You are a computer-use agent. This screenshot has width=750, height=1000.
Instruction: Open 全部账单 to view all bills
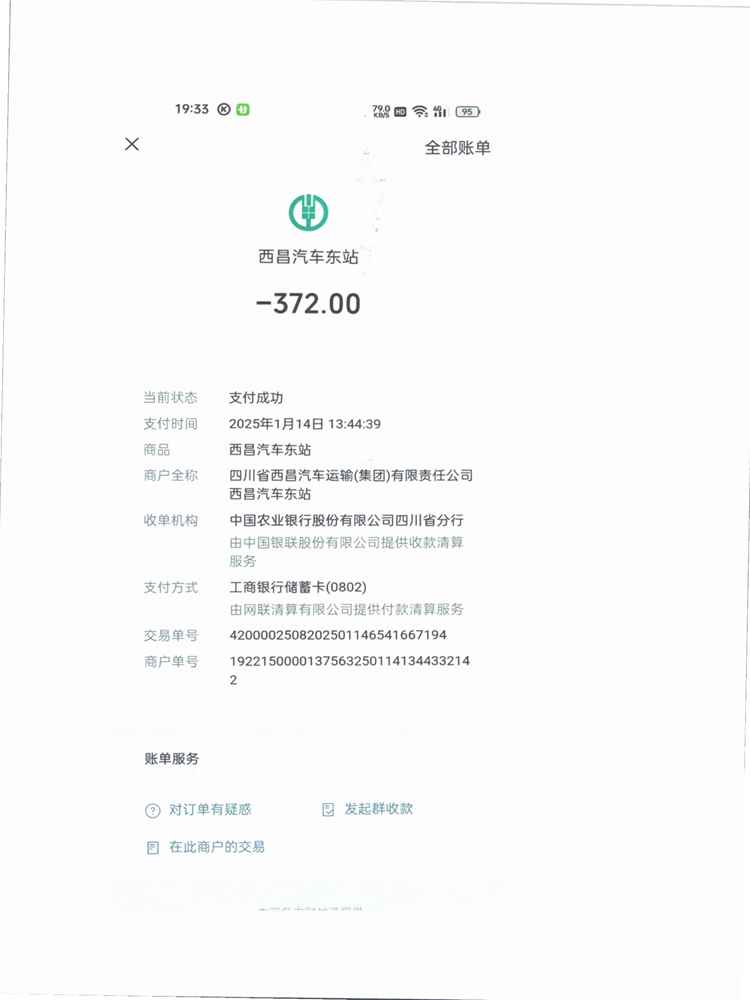(x=457, y=148)
